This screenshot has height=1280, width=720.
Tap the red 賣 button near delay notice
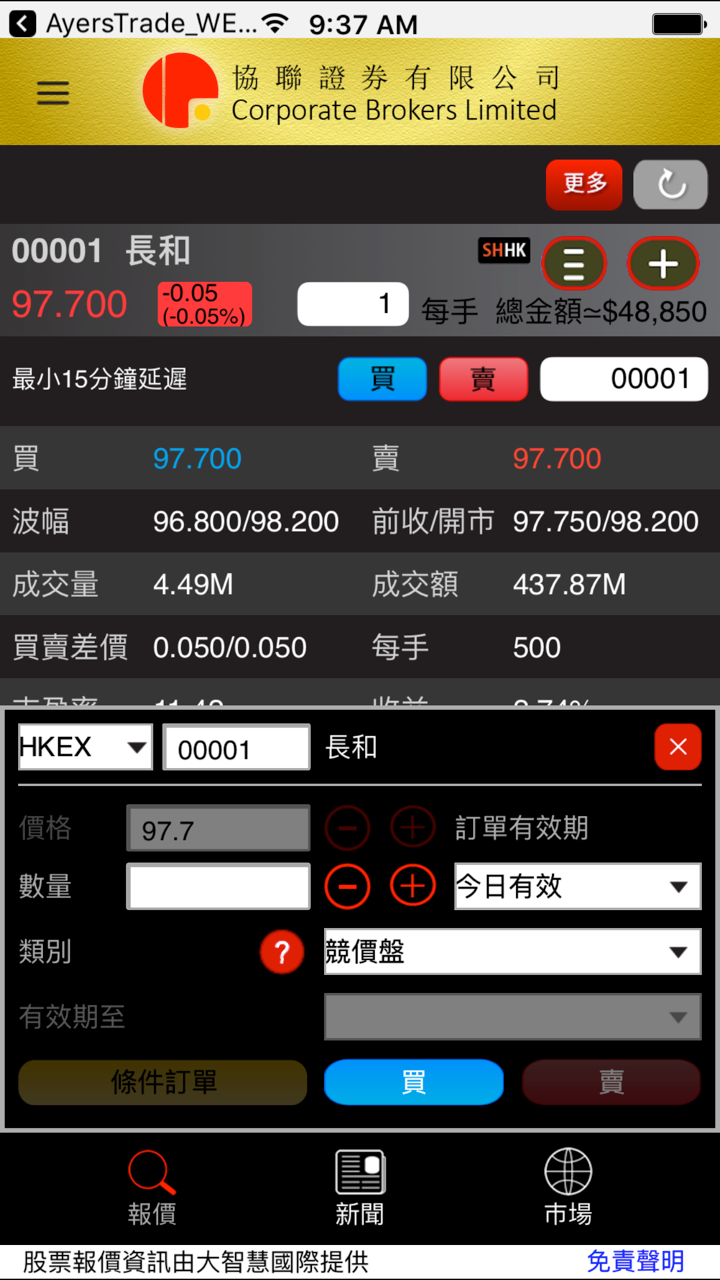pyautogui.click(x=483, y=379)
